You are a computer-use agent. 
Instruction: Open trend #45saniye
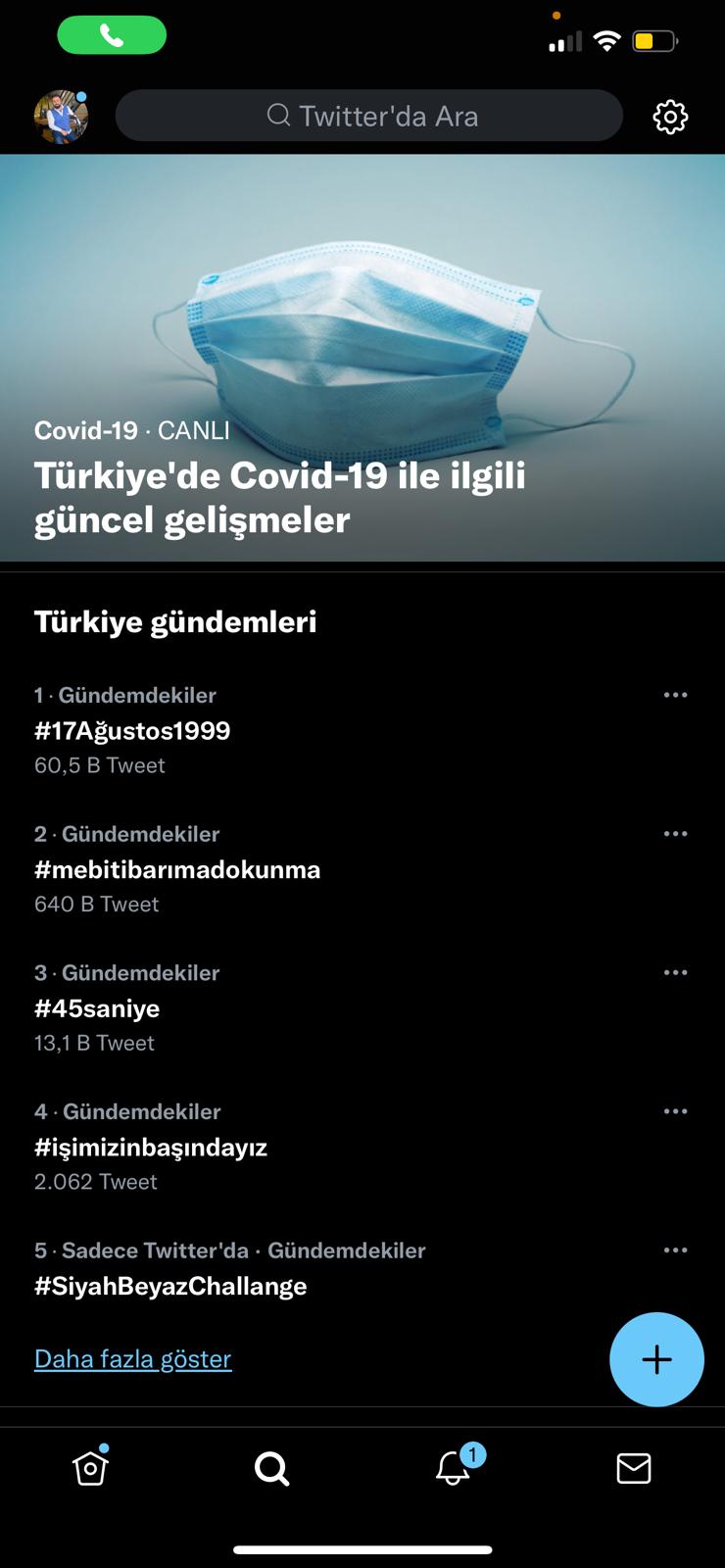coord(97,1009)
